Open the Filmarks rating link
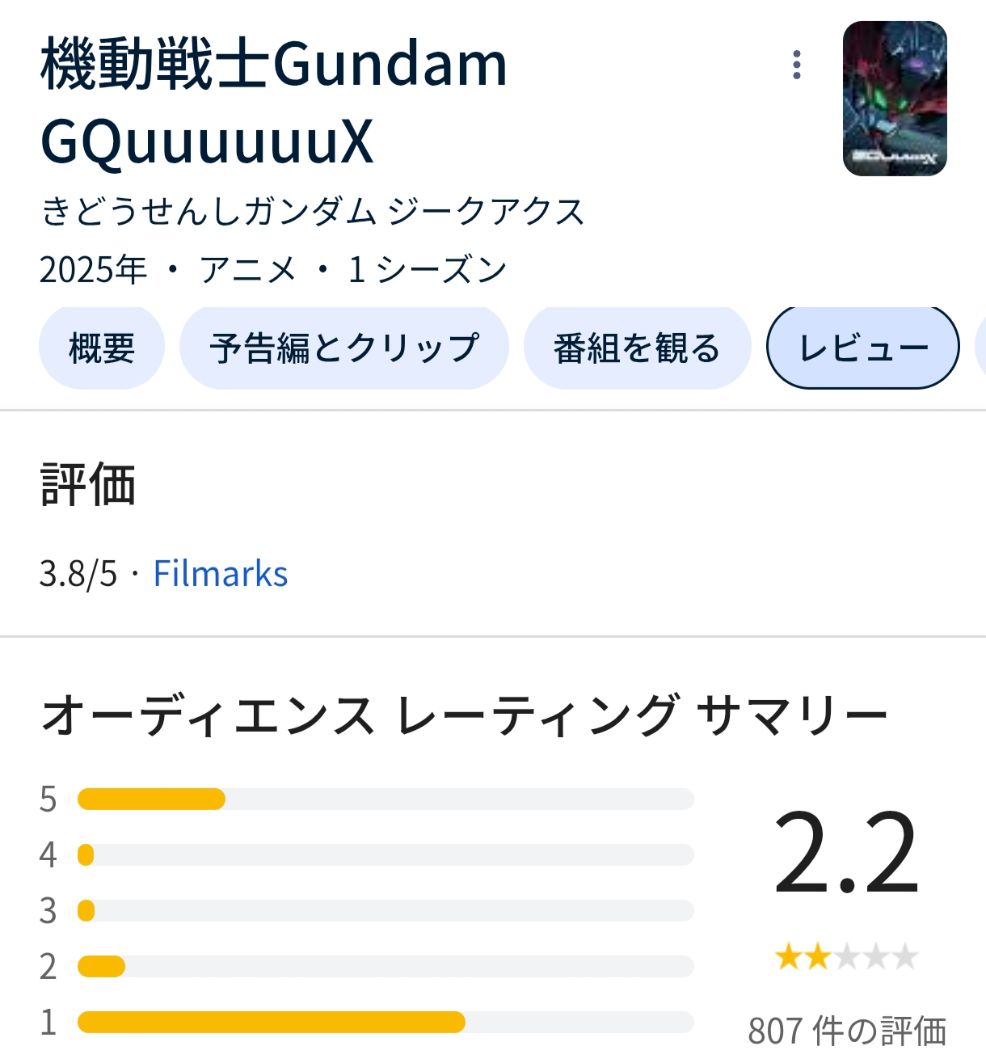The width and height of the screenshot is (986, 1063). point(220,574)
